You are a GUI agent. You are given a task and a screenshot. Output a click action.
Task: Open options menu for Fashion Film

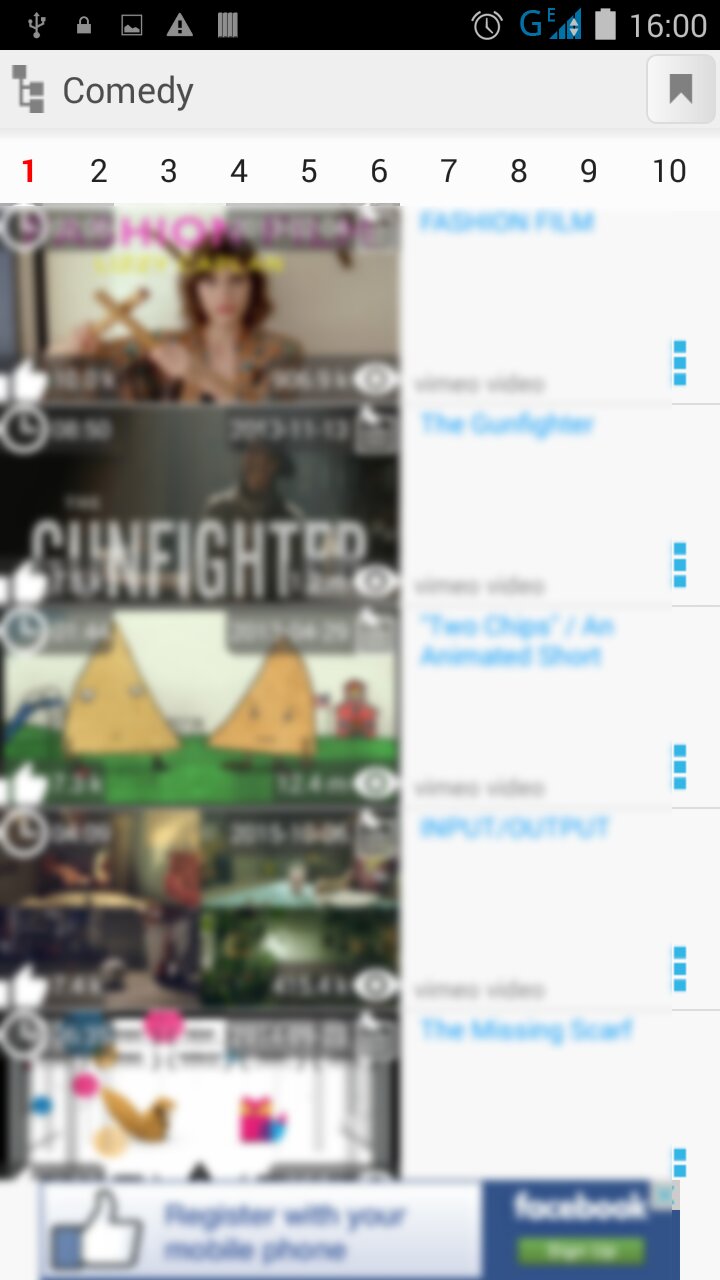point(680,363)
